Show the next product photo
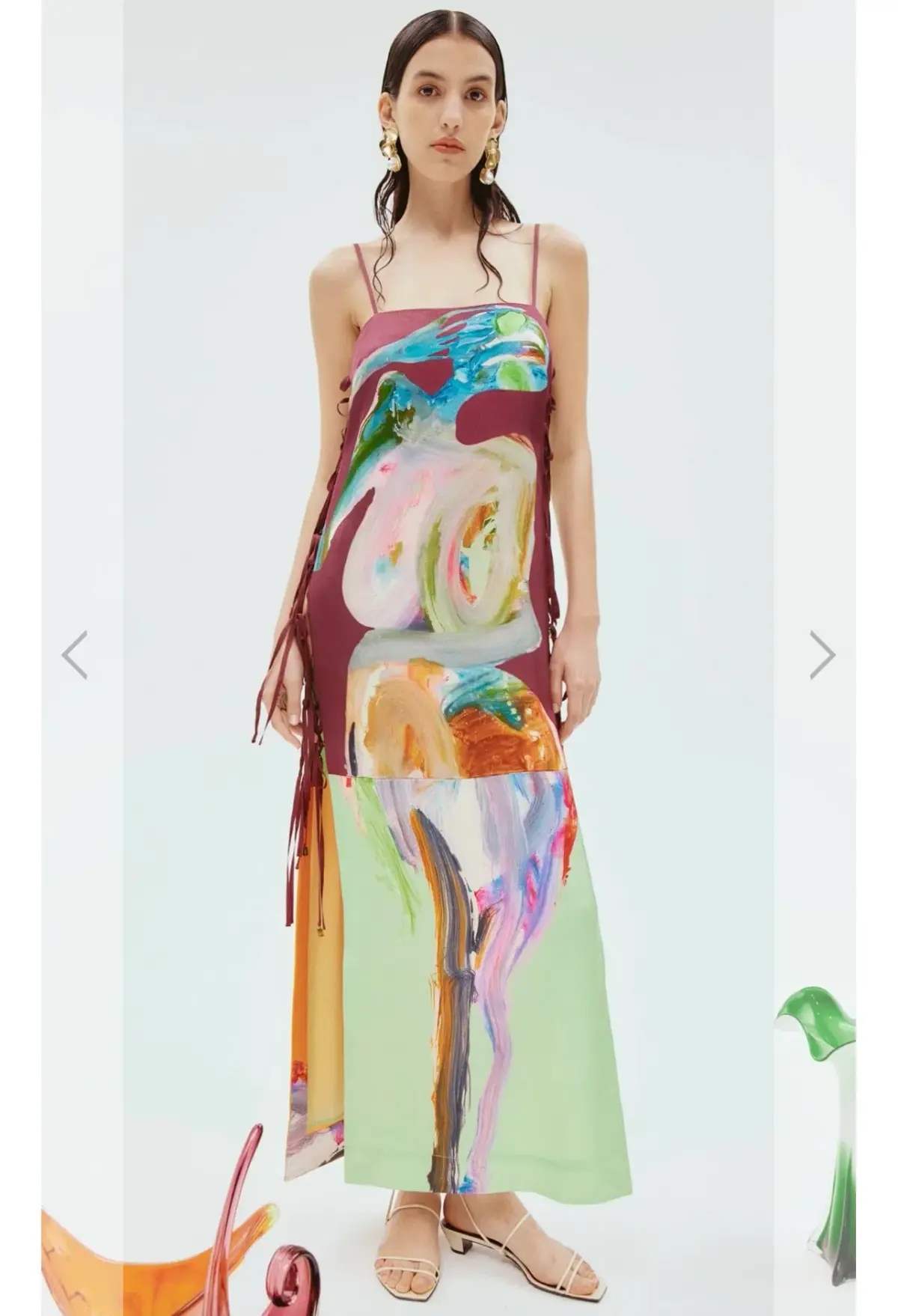 822,654
